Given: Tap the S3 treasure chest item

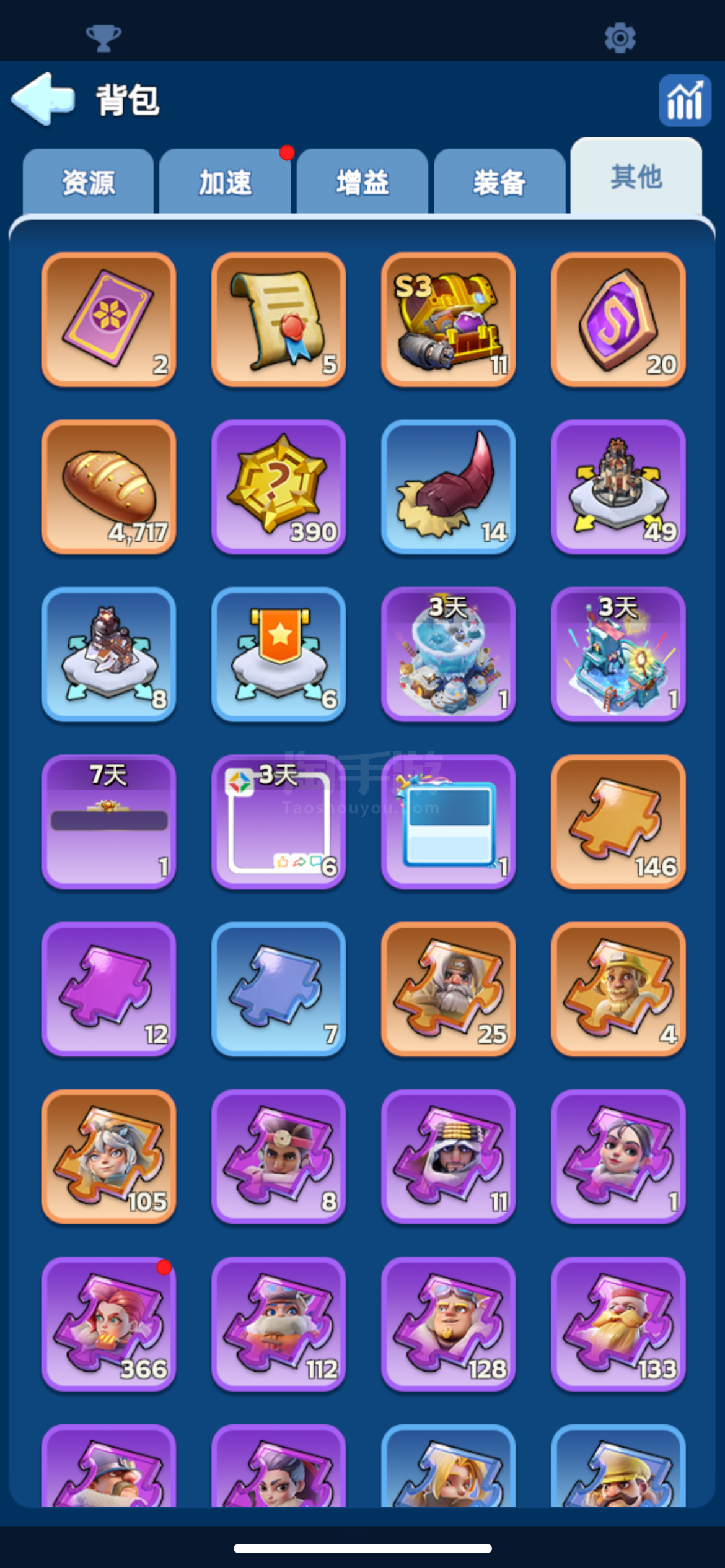Looking at the screenshot, I should pyautogui.click(x=448, y=319).
